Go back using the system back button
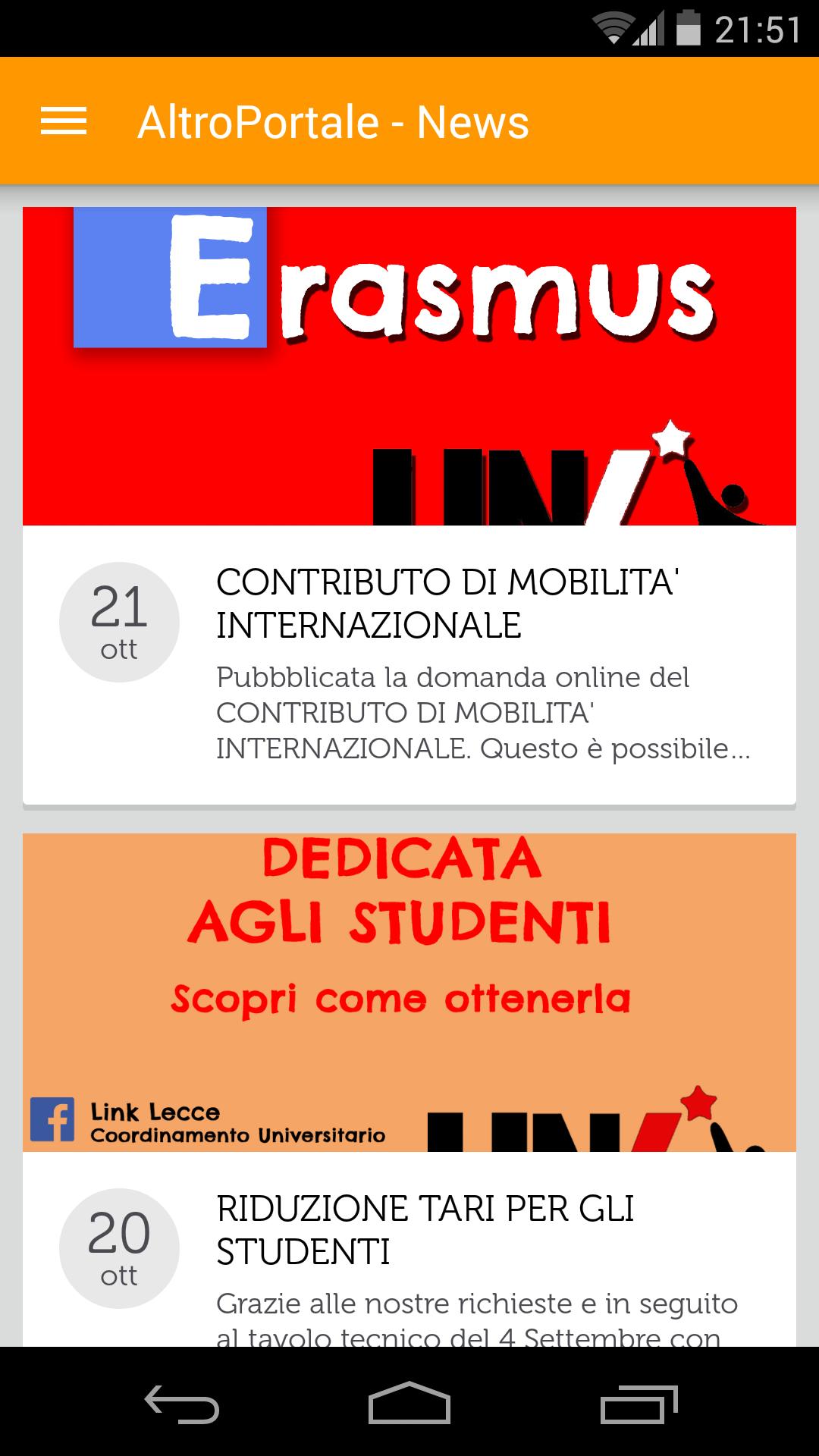The height and width of the screenshot is (1456, 819). coord(182,1403)
